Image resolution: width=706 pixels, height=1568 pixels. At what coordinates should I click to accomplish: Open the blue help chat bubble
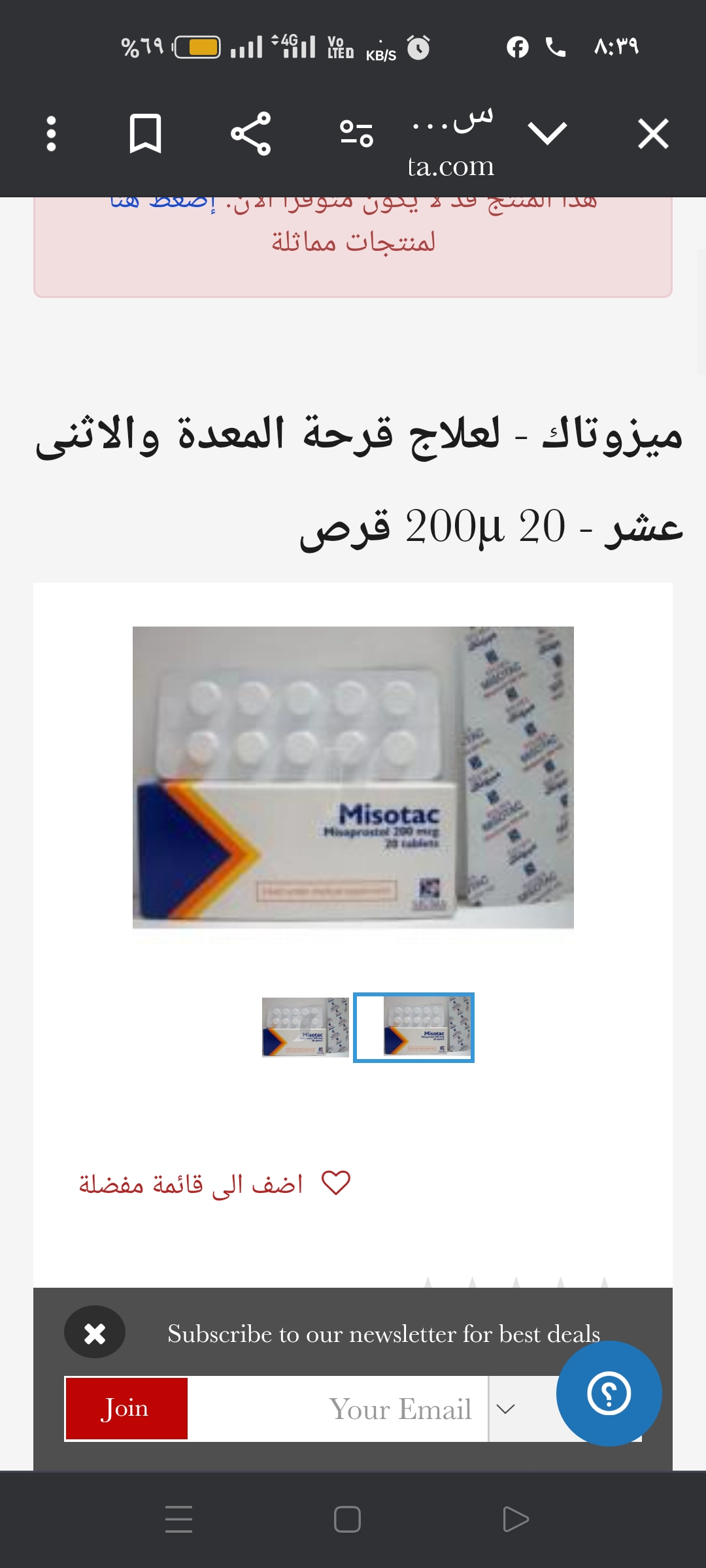609,1393
